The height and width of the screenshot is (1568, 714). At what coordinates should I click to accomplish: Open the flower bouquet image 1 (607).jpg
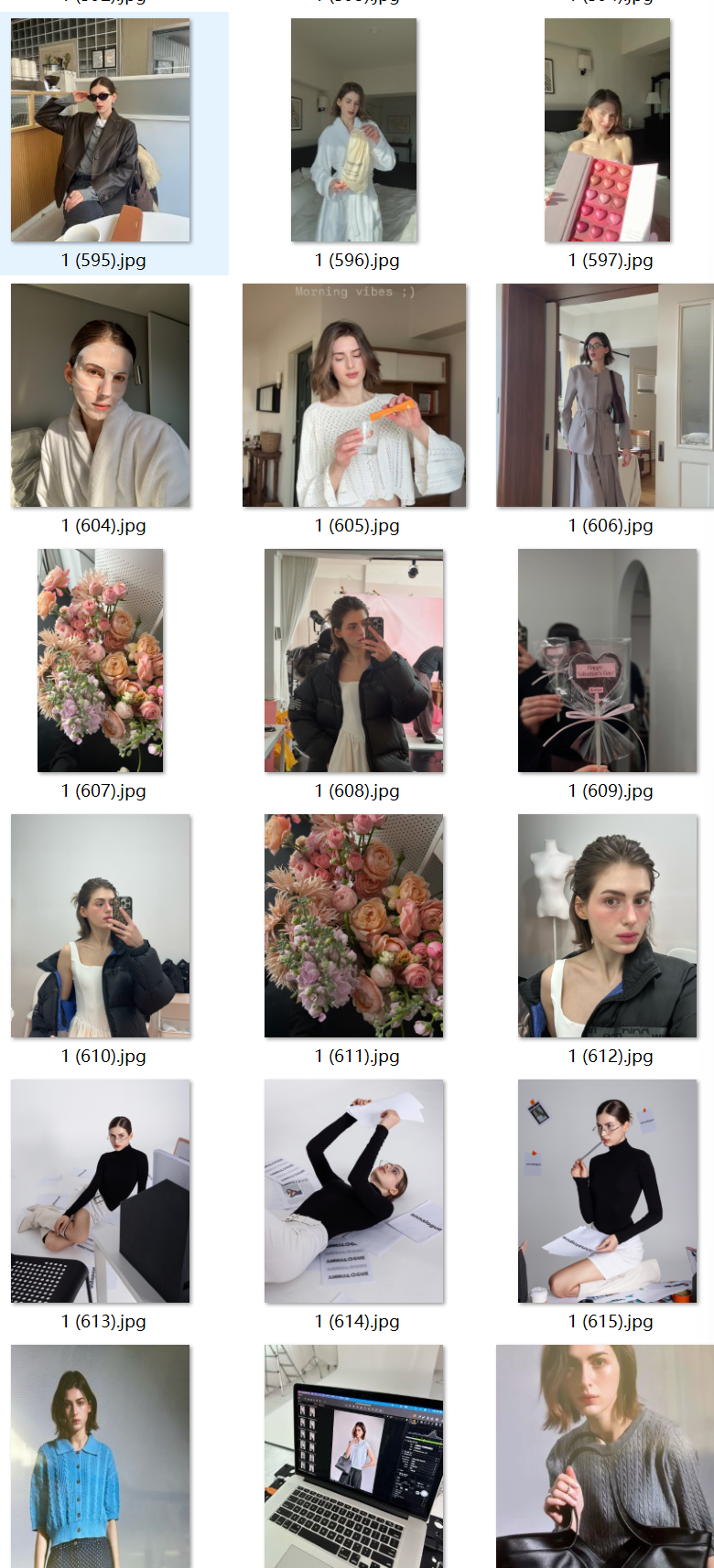[x=101, y=660]
